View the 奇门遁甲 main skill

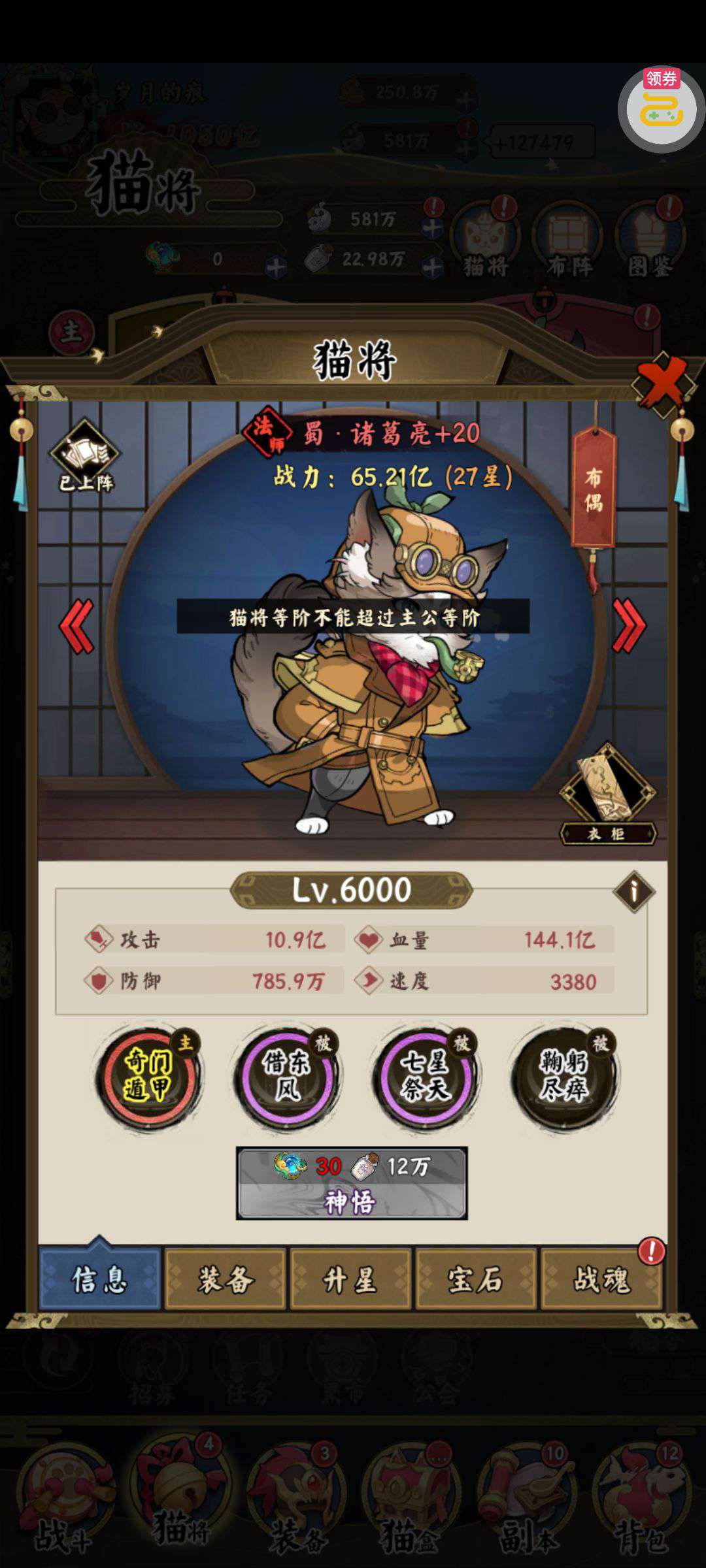pos(149,1076)
